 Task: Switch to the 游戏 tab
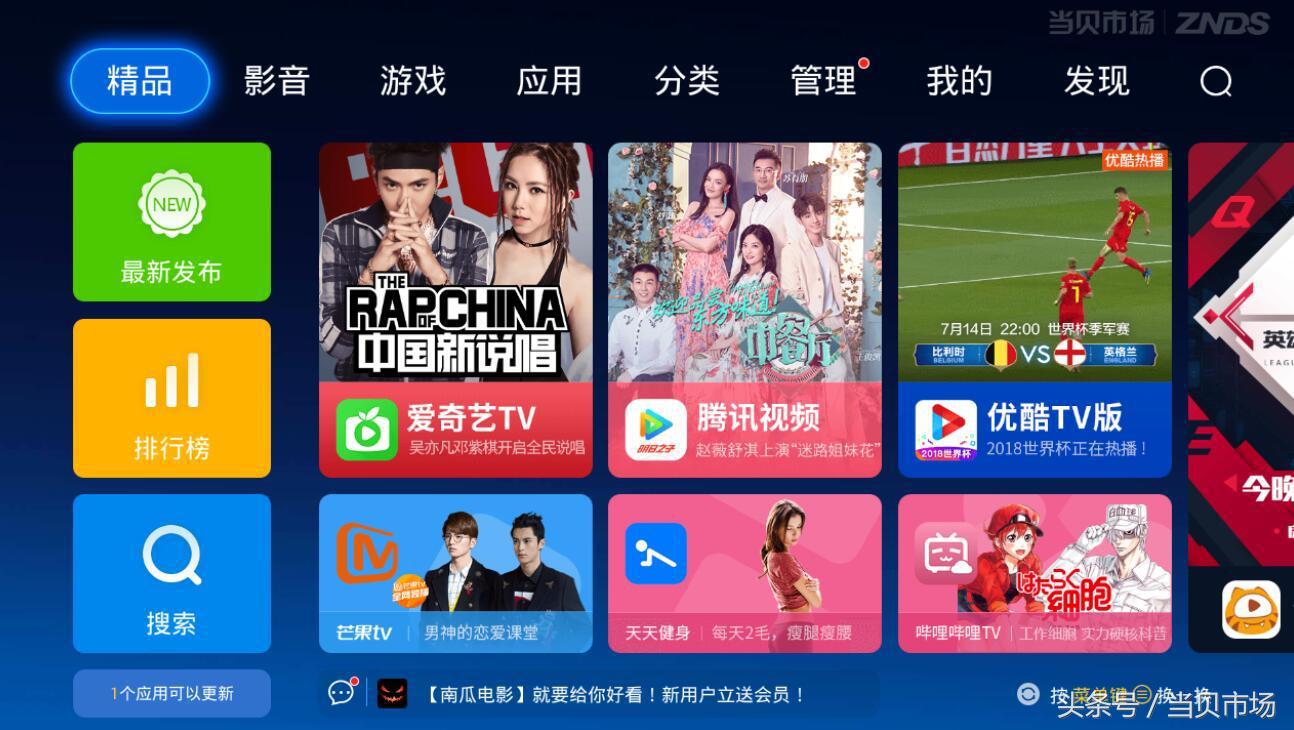pyautogui.click(x=412, y=81)
